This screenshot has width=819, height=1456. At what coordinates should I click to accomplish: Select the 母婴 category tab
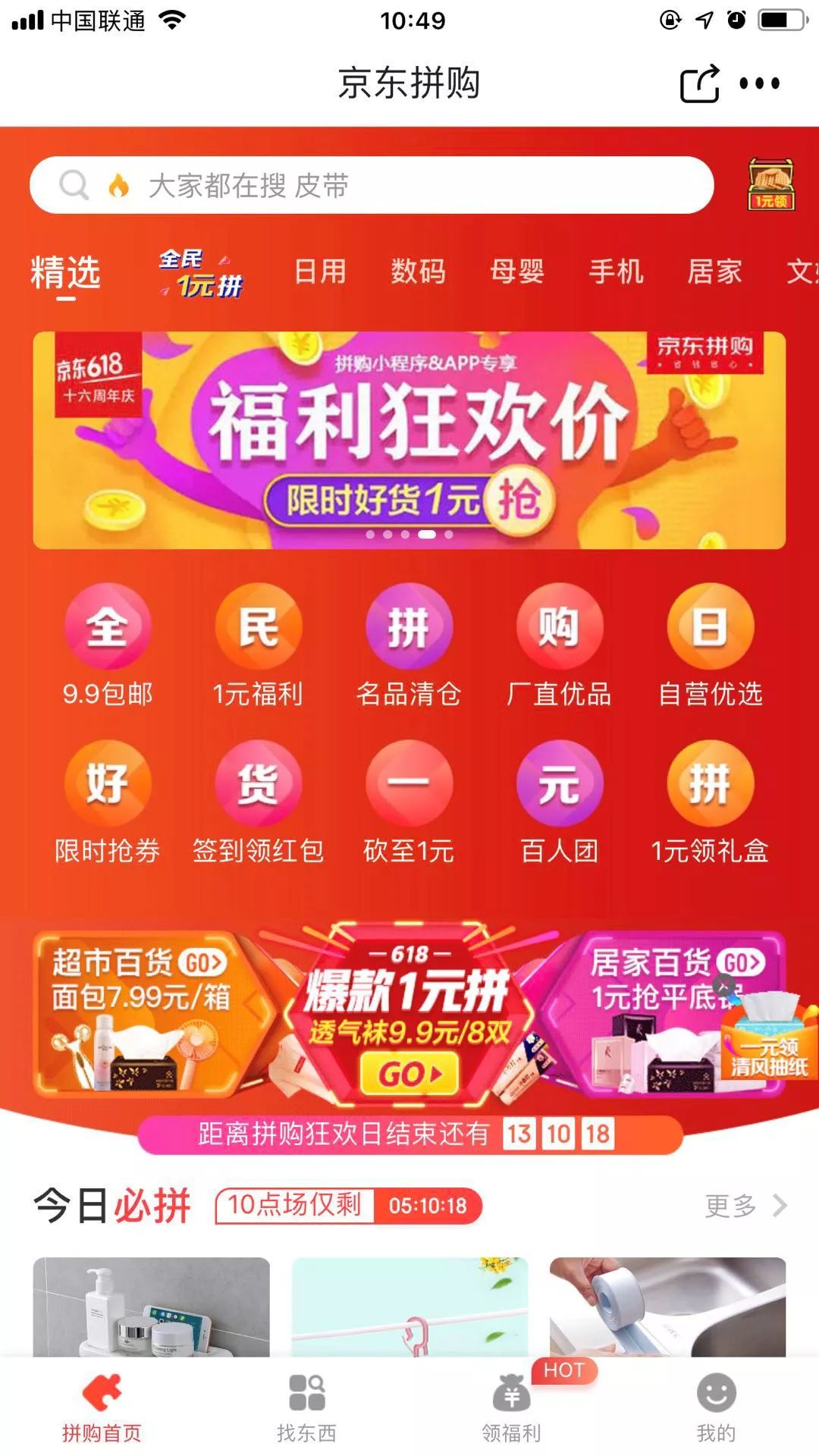pos(516,271)
